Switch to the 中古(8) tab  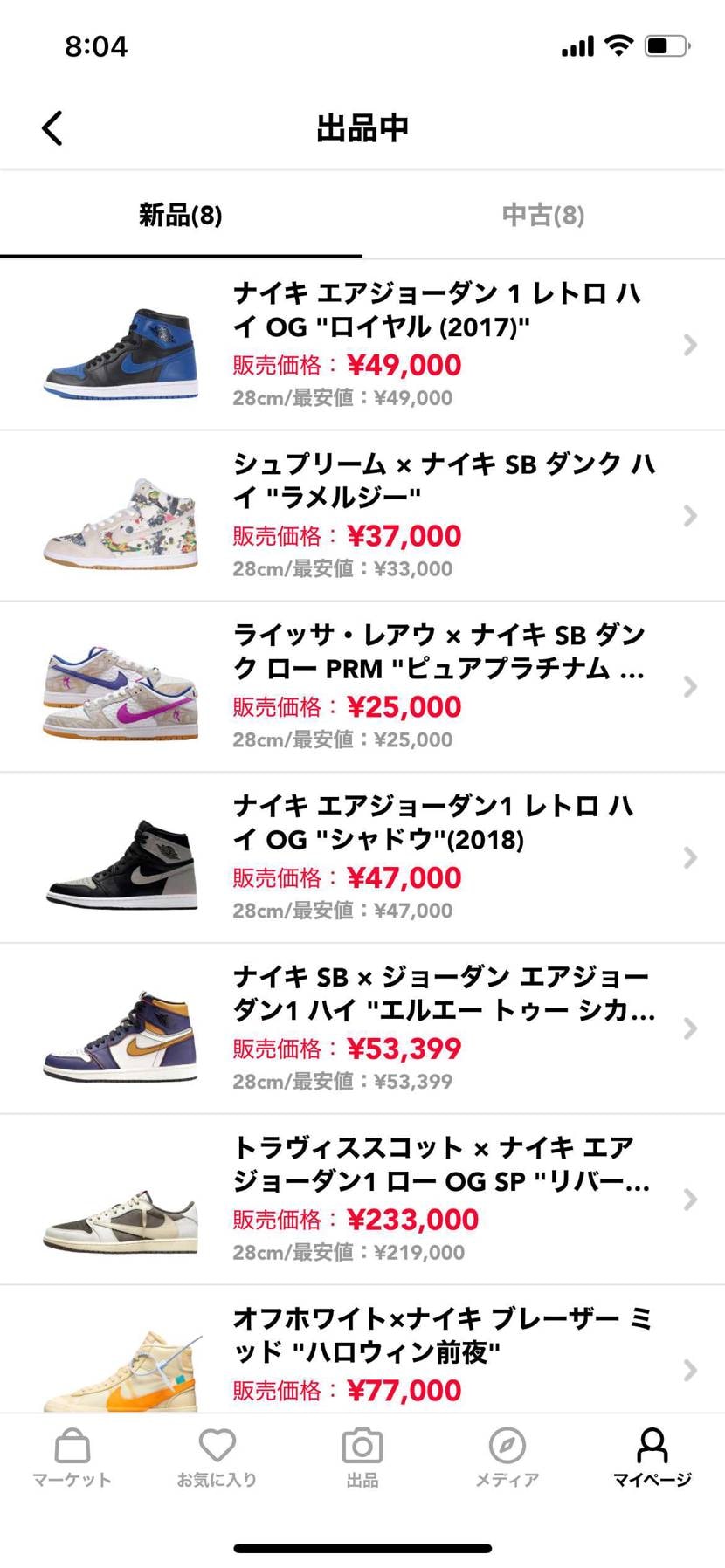[x=542, y=216]
